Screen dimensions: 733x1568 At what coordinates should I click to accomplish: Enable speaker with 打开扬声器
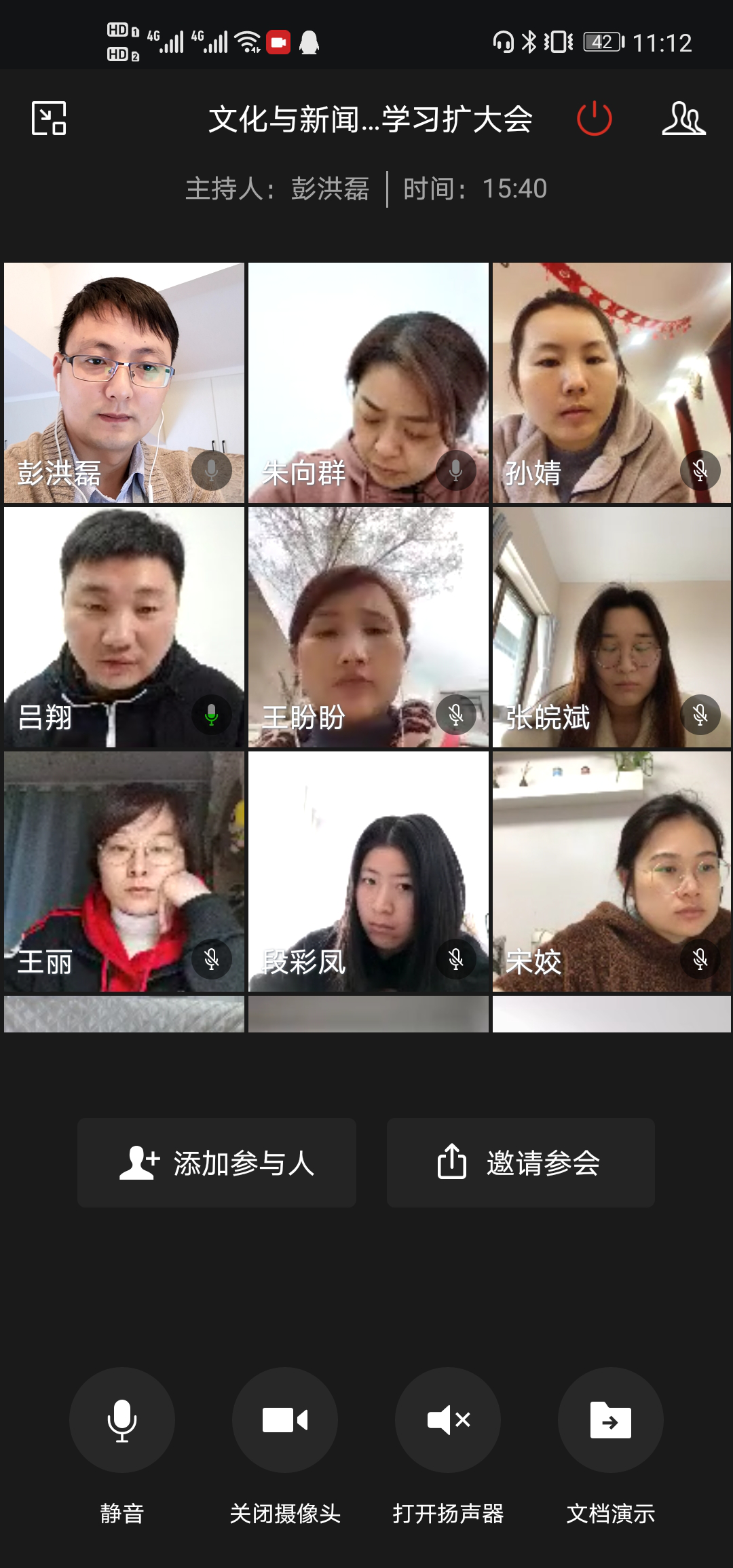(448, 1419)
